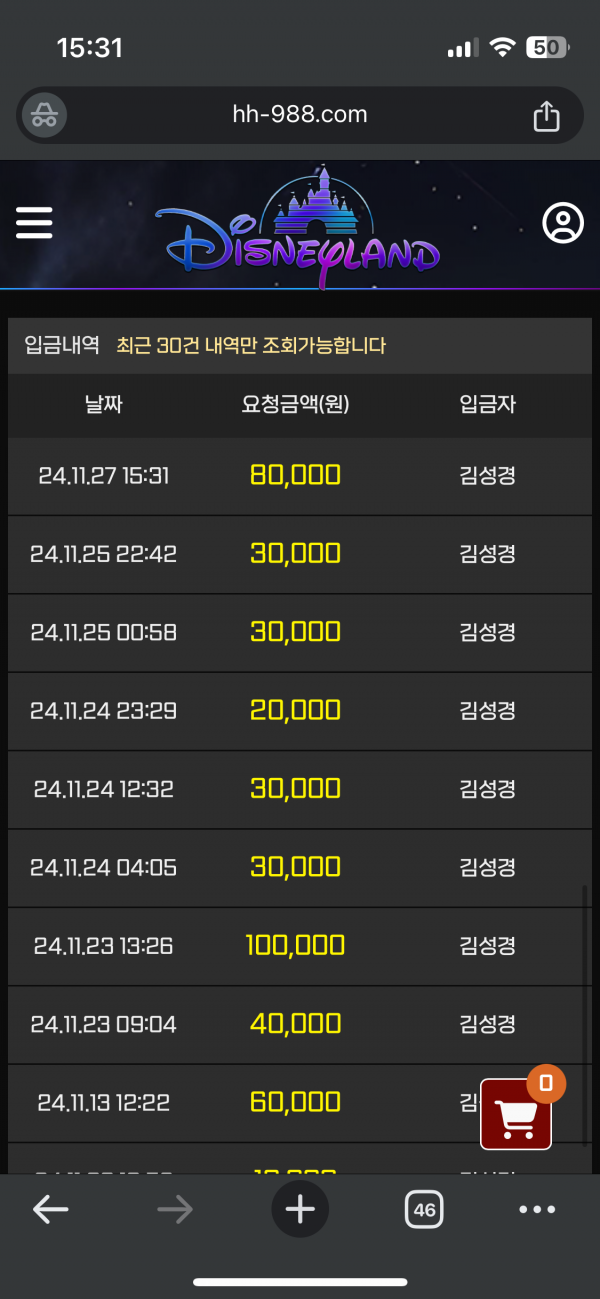Show the 46 open tabs
Screen dimensions: 600x1299
(x=424, y=1210)
